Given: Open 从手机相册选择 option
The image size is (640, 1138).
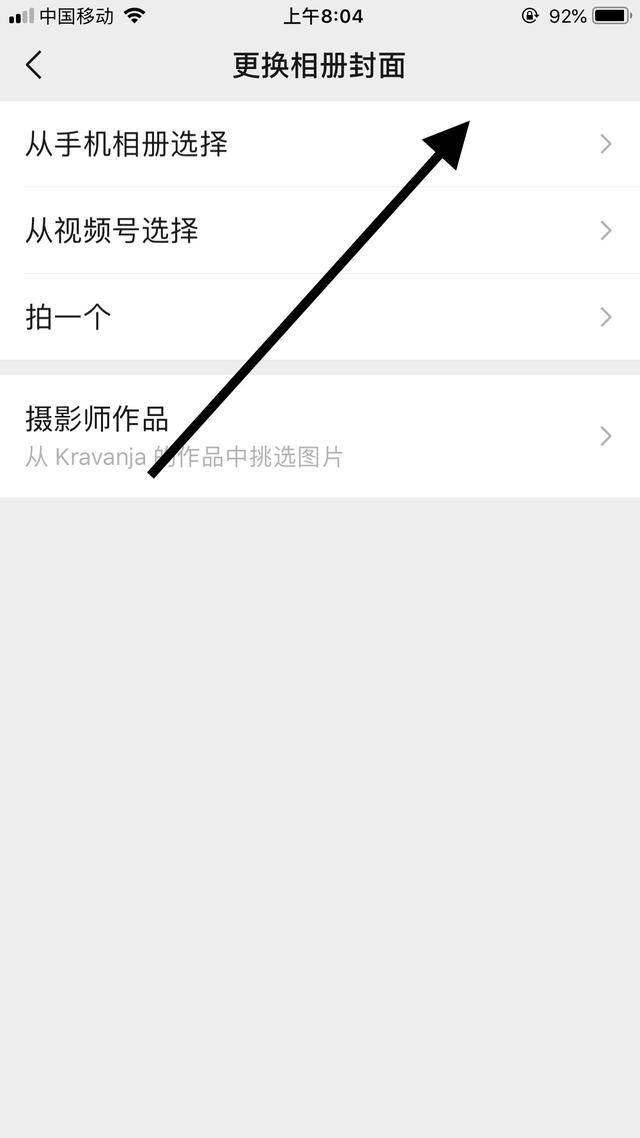Looking at the screenshot, I should click(x=320, y=144).
